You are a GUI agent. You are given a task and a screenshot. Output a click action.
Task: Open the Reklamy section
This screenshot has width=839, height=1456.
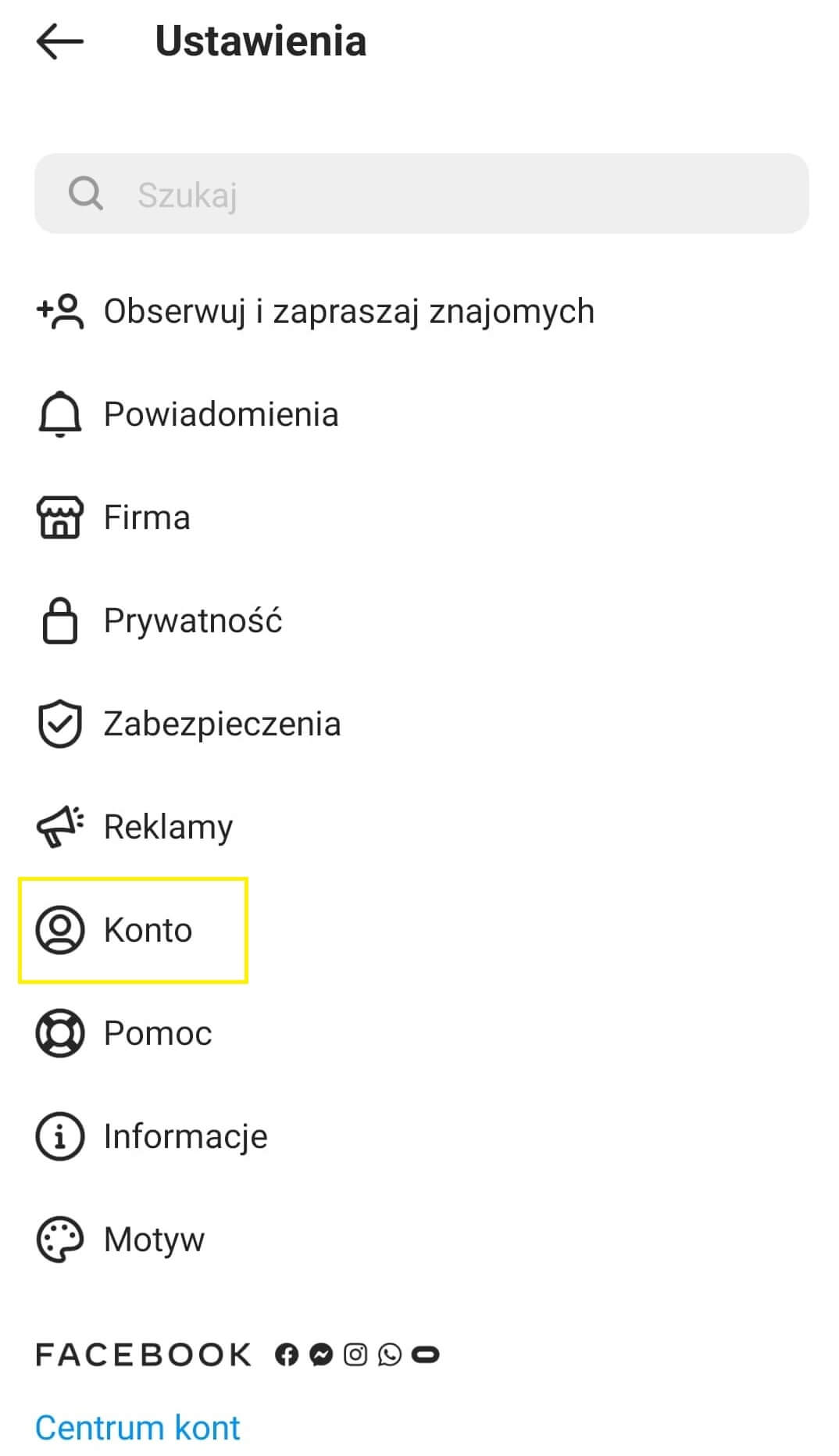[x=419, y=827]
